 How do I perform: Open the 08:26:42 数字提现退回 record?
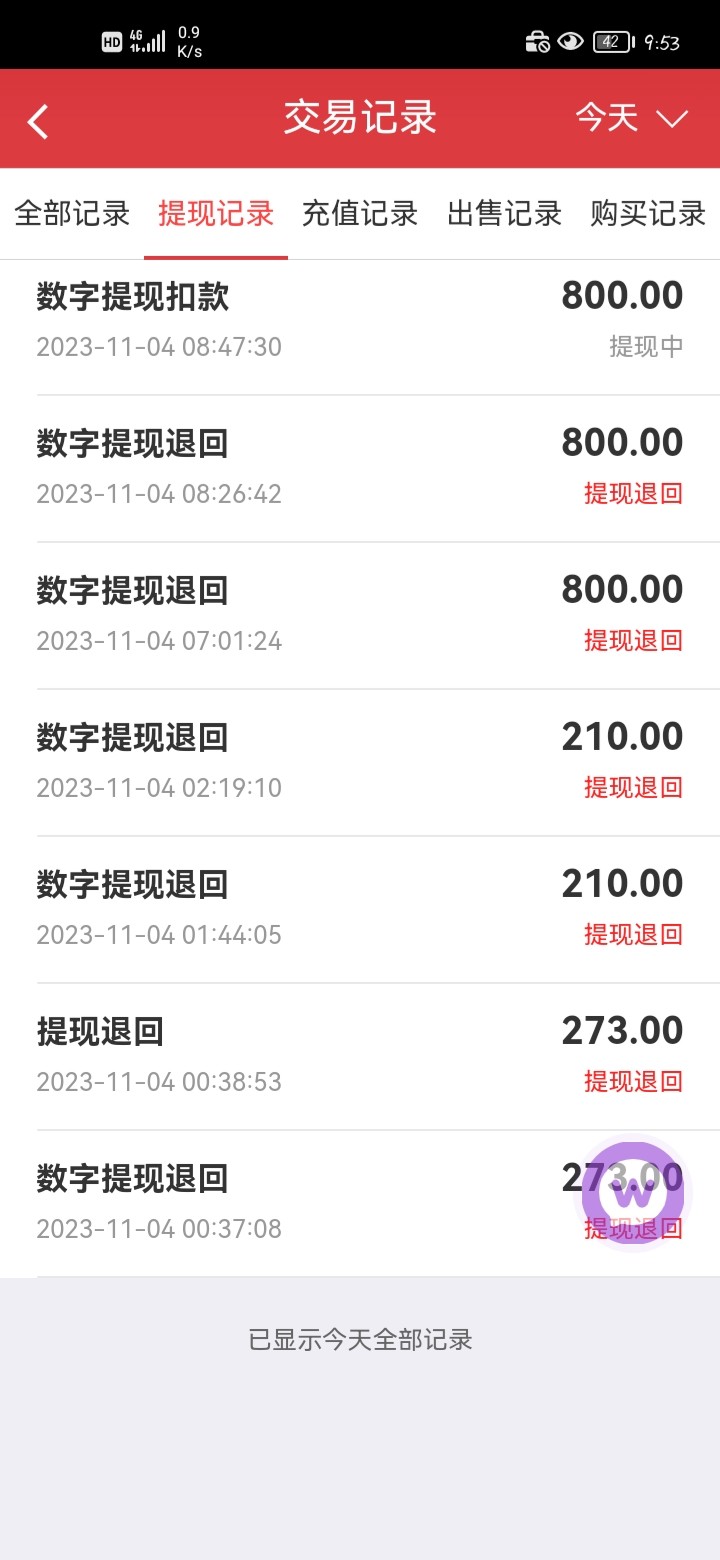click(x=360, y=467)
